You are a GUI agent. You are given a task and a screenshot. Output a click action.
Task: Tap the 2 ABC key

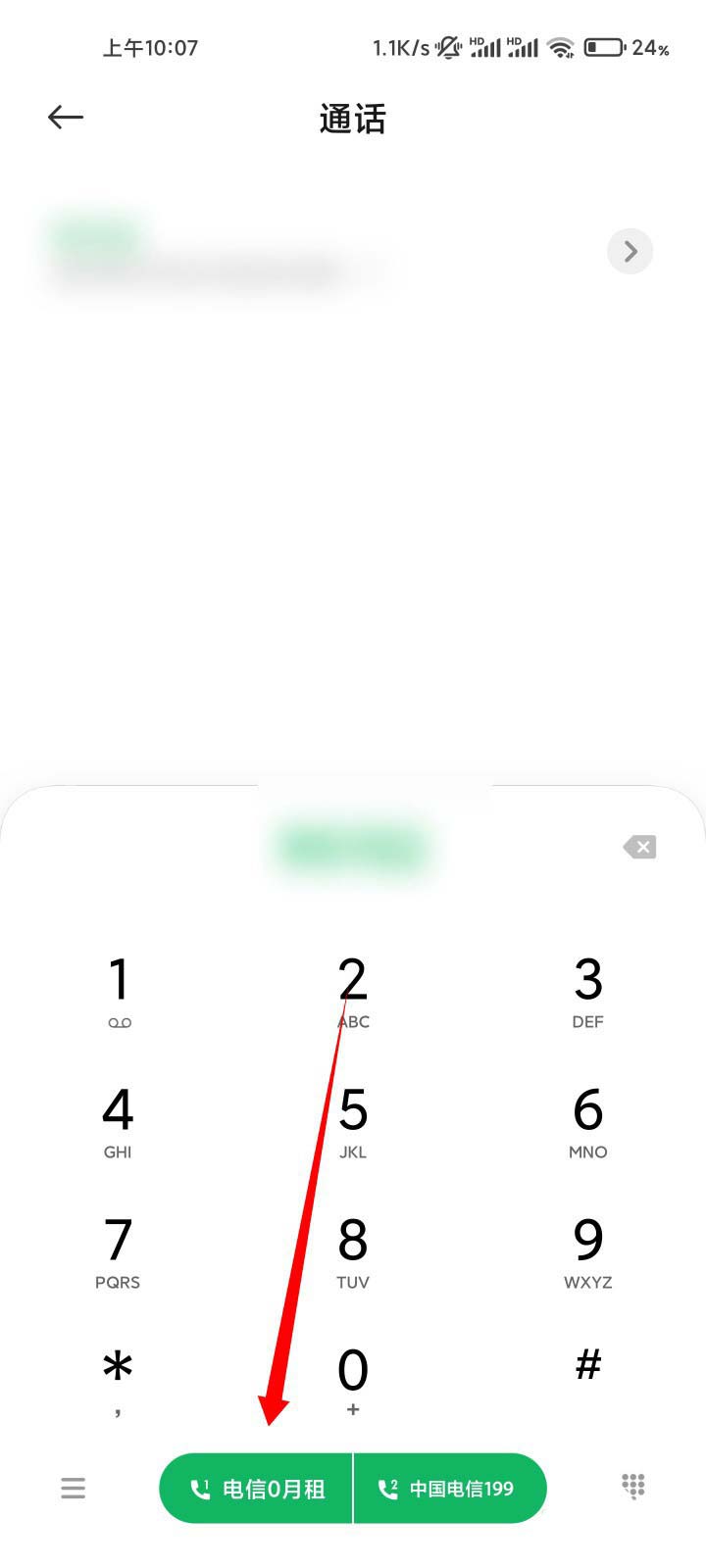(x=353, y=992)
